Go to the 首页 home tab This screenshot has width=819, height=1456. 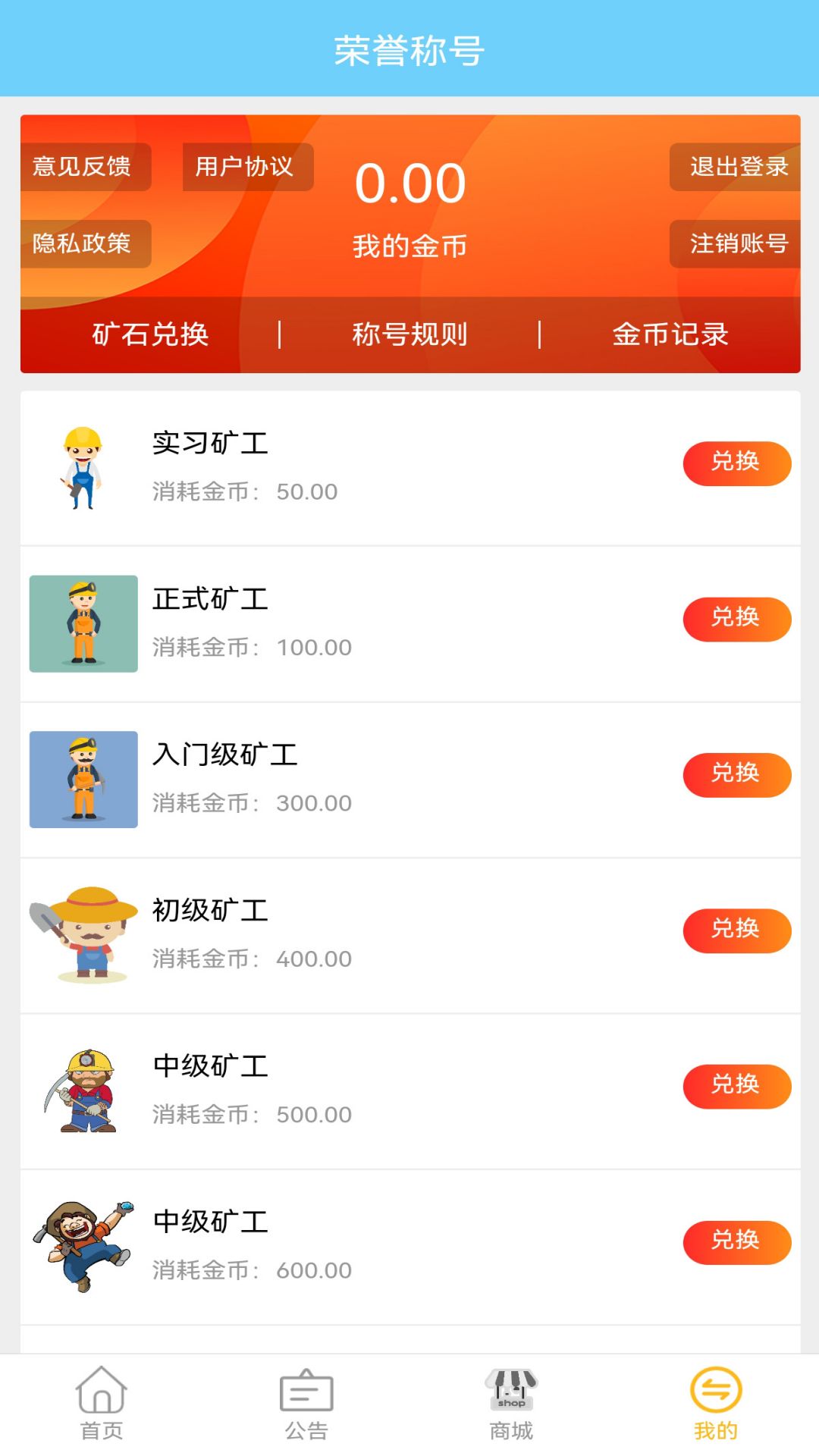102,1404
